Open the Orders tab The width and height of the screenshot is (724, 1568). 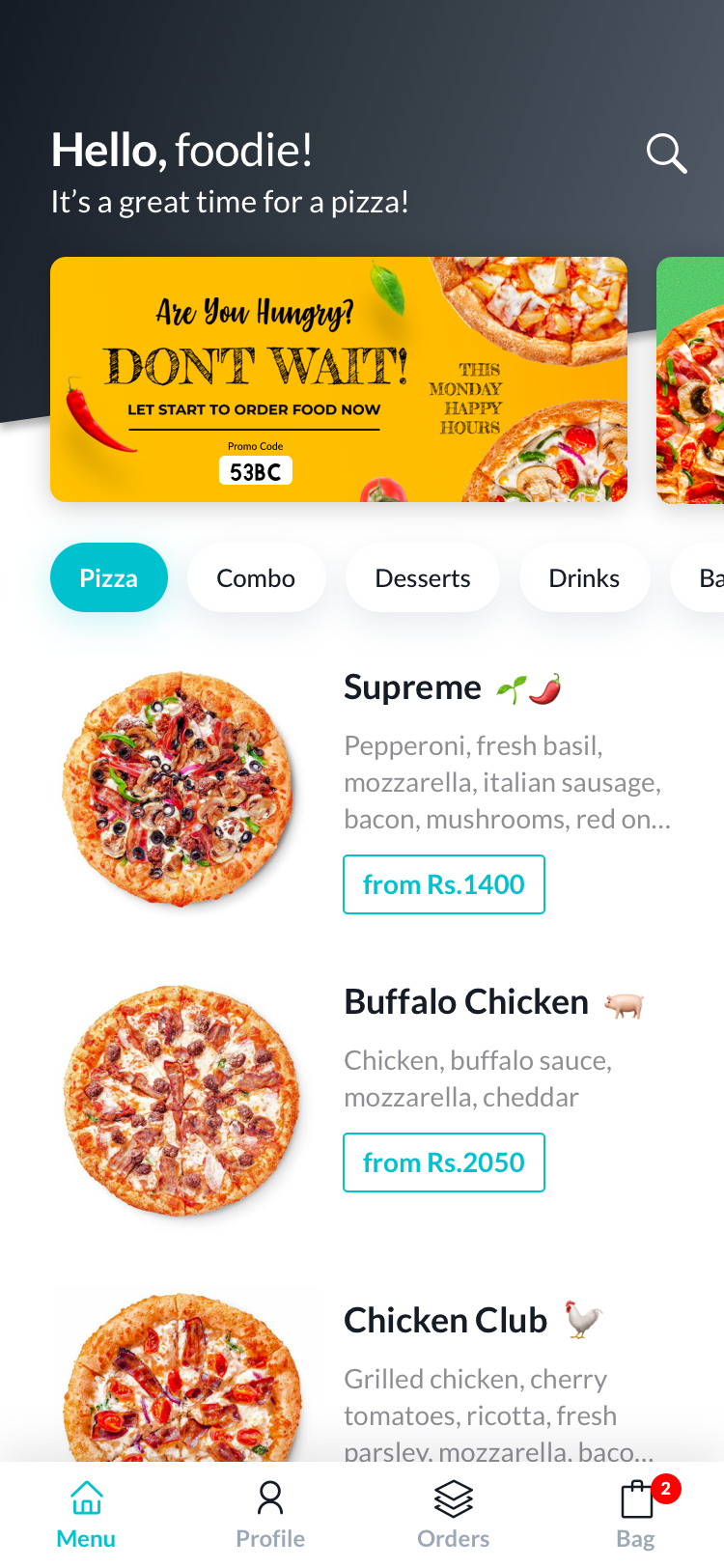coord(453,1515)
